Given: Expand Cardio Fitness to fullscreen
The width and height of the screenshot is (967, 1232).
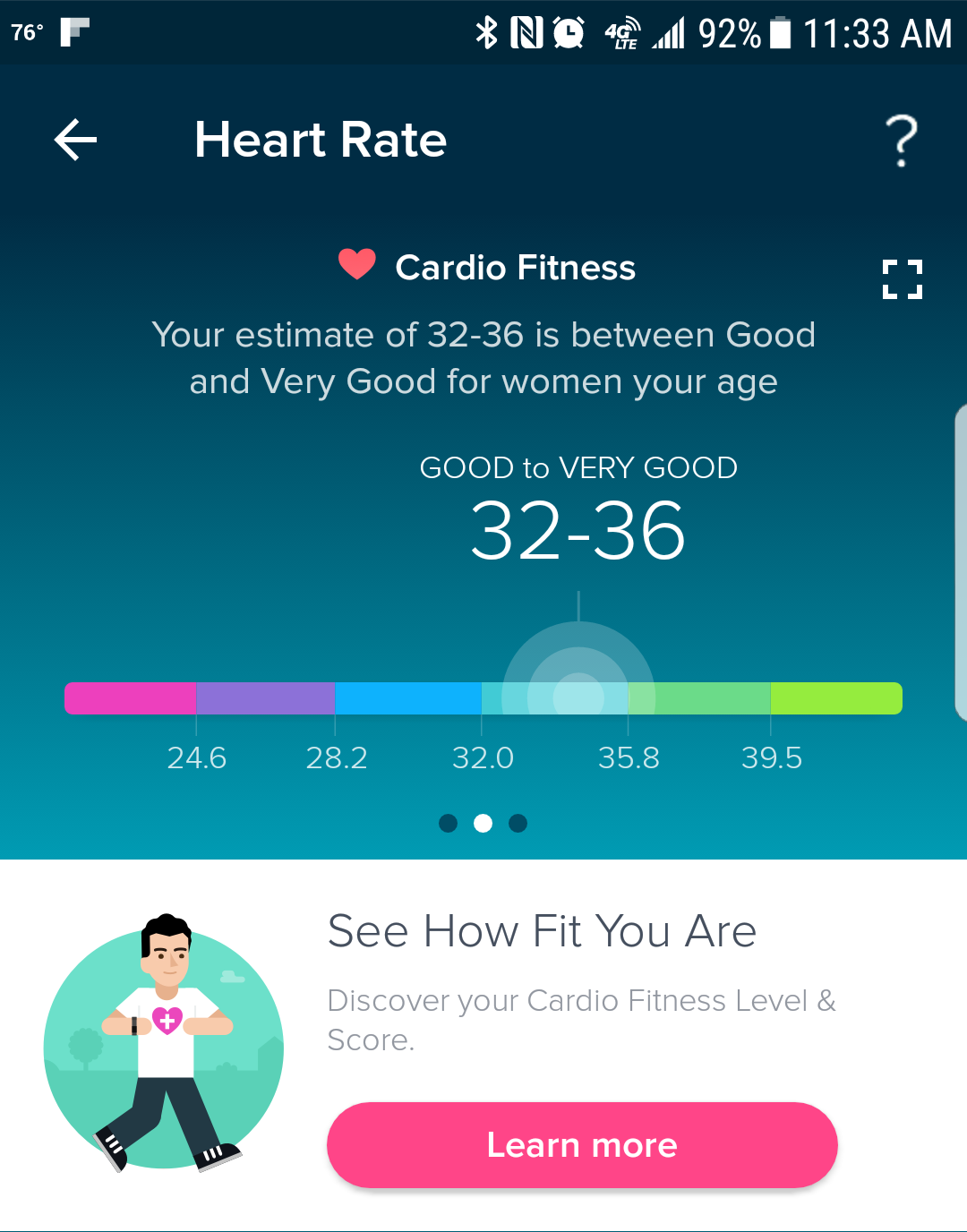Looking at the screenshot, I should click(902, 279).
